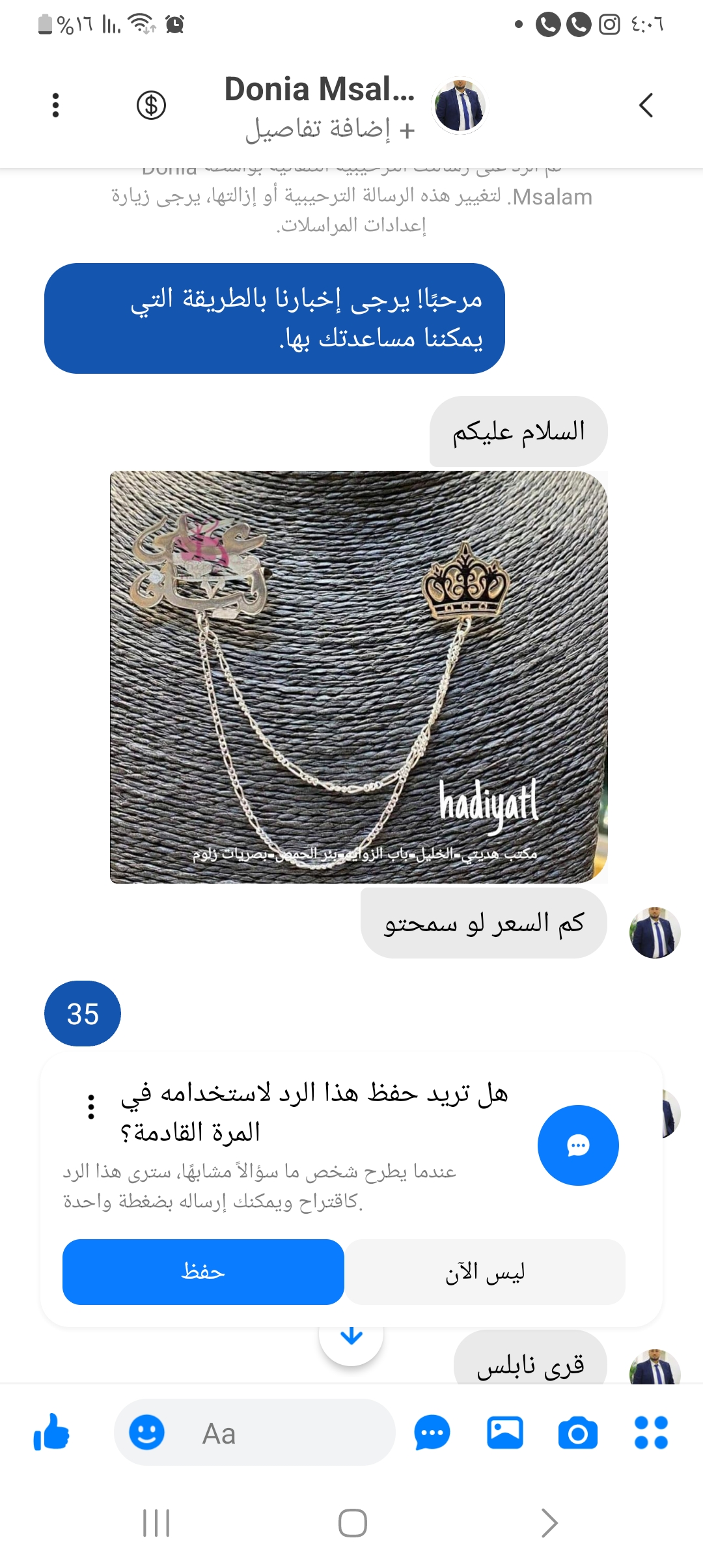The height and width of the screenshot is (1568, 703).
Task: Open Donia Msal... contact profile
Action: coord(319,90)
